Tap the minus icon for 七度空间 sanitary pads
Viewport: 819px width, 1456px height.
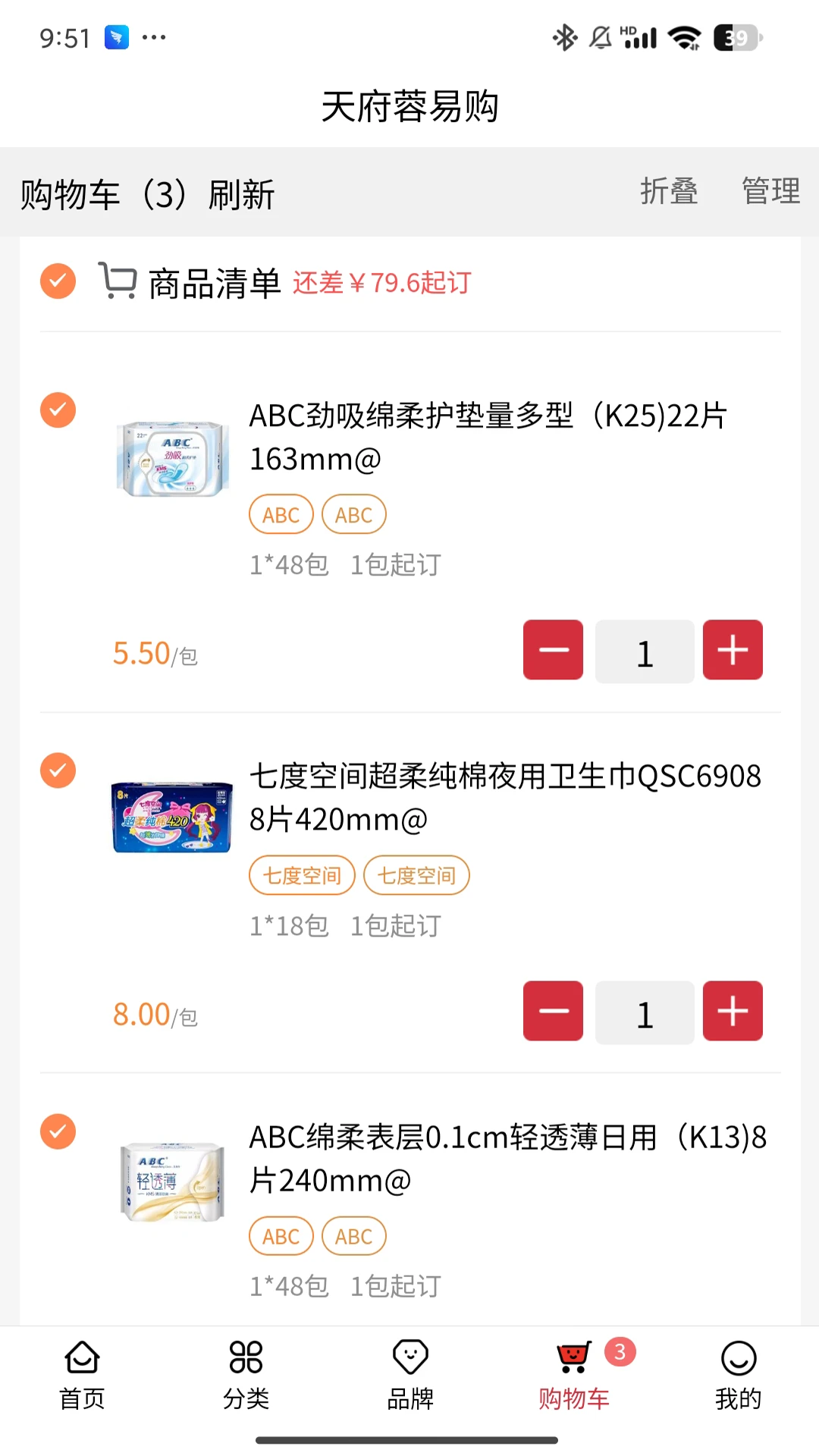pos(553,1012)
